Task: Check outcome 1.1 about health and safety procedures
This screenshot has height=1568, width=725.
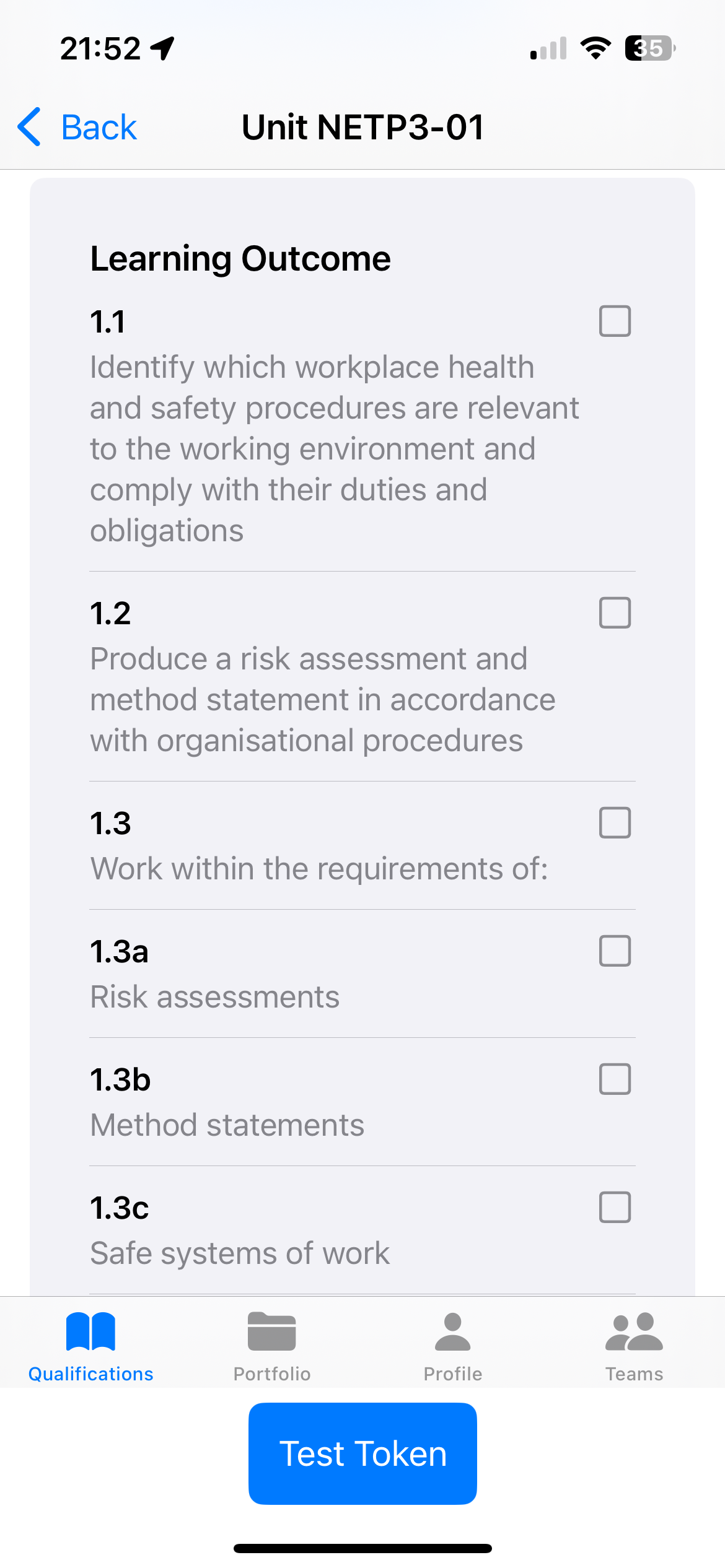Action: [x=614, y=321]
